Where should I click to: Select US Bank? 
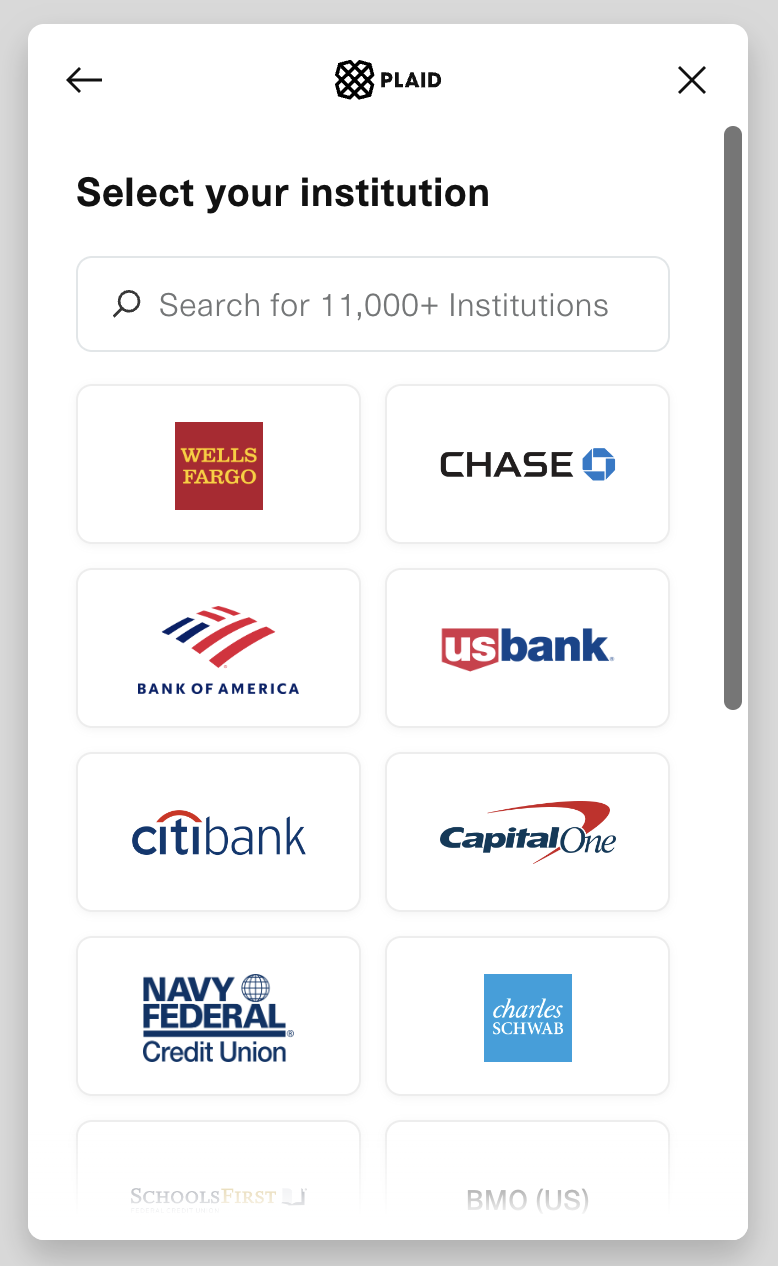pos(527,649)
